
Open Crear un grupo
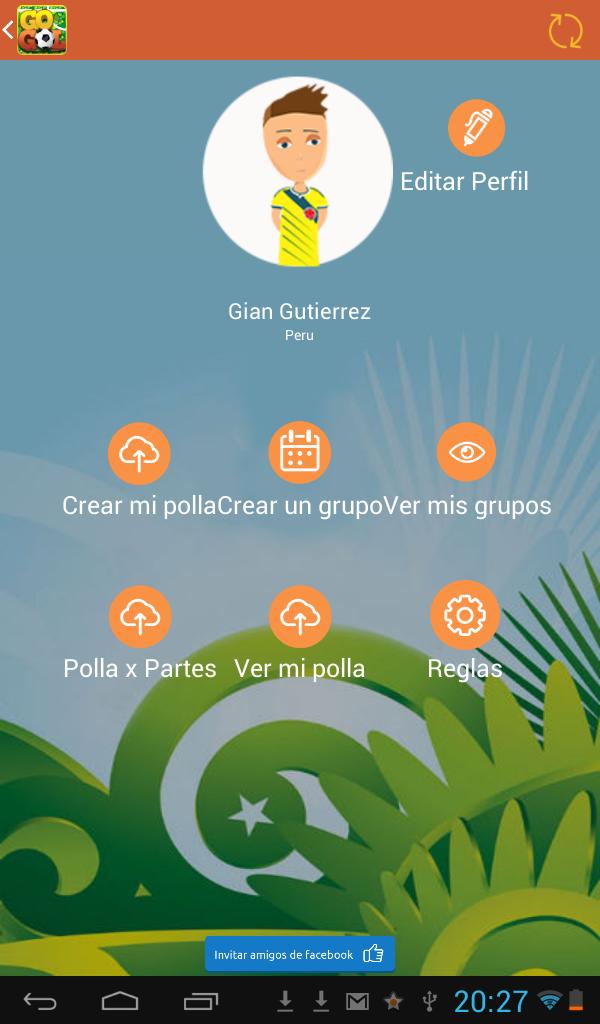[300, 453]
